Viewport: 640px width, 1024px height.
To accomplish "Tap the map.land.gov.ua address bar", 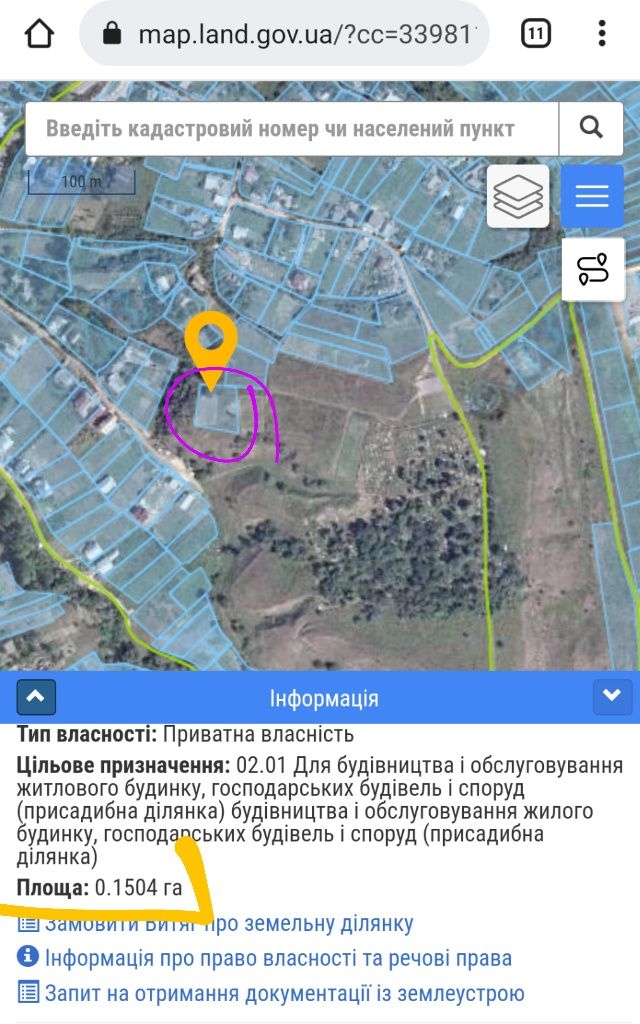I will click(x=284, y=33).
